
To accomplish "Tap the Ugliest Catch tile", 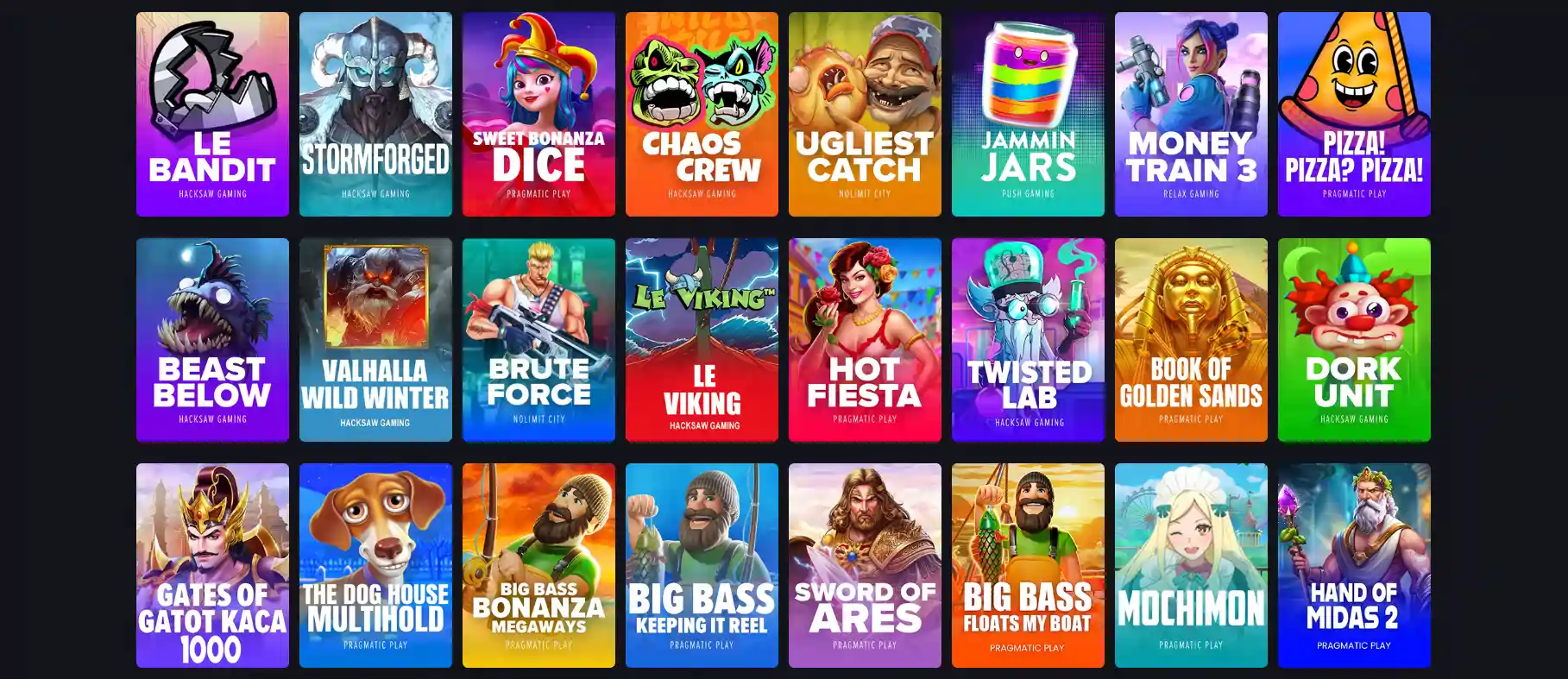I will 865,114.
